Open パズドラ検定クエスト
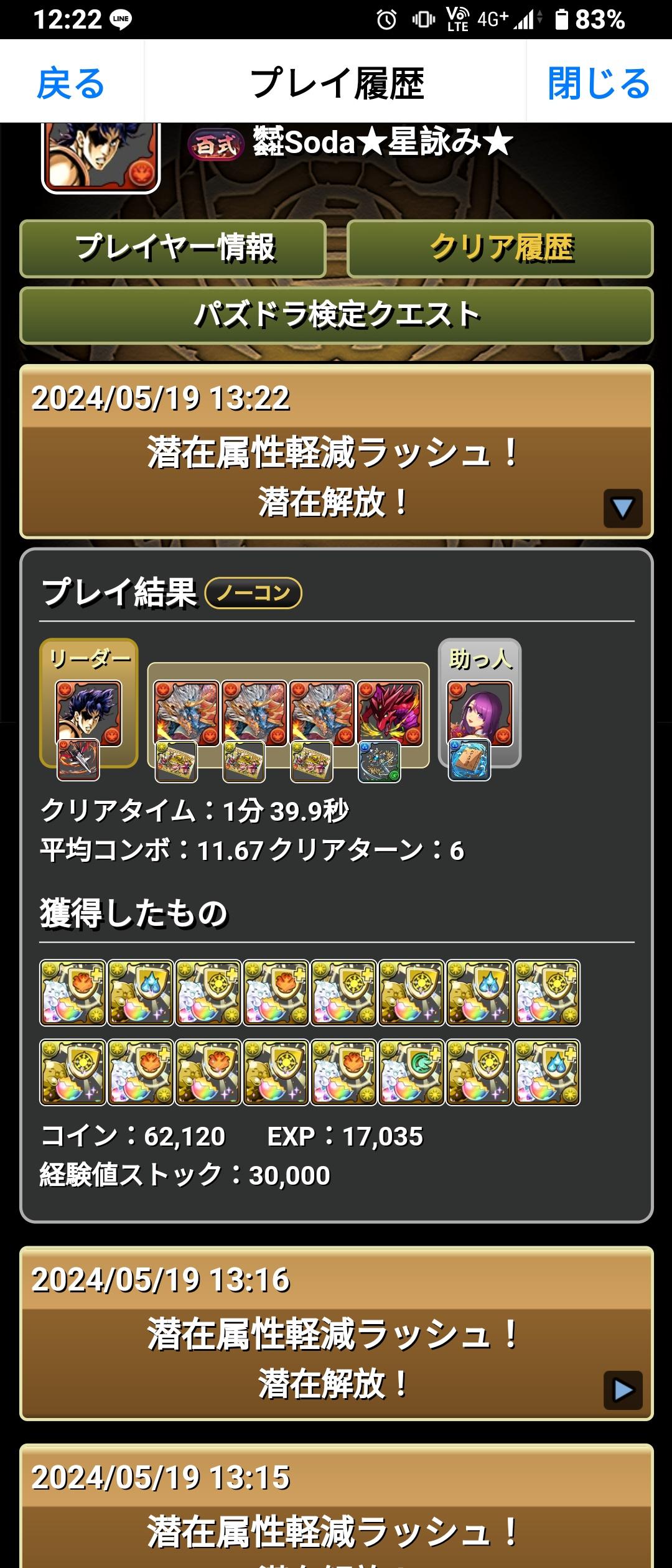The width and height of the screenshot is (672, 1568). (x=336, y=315)
